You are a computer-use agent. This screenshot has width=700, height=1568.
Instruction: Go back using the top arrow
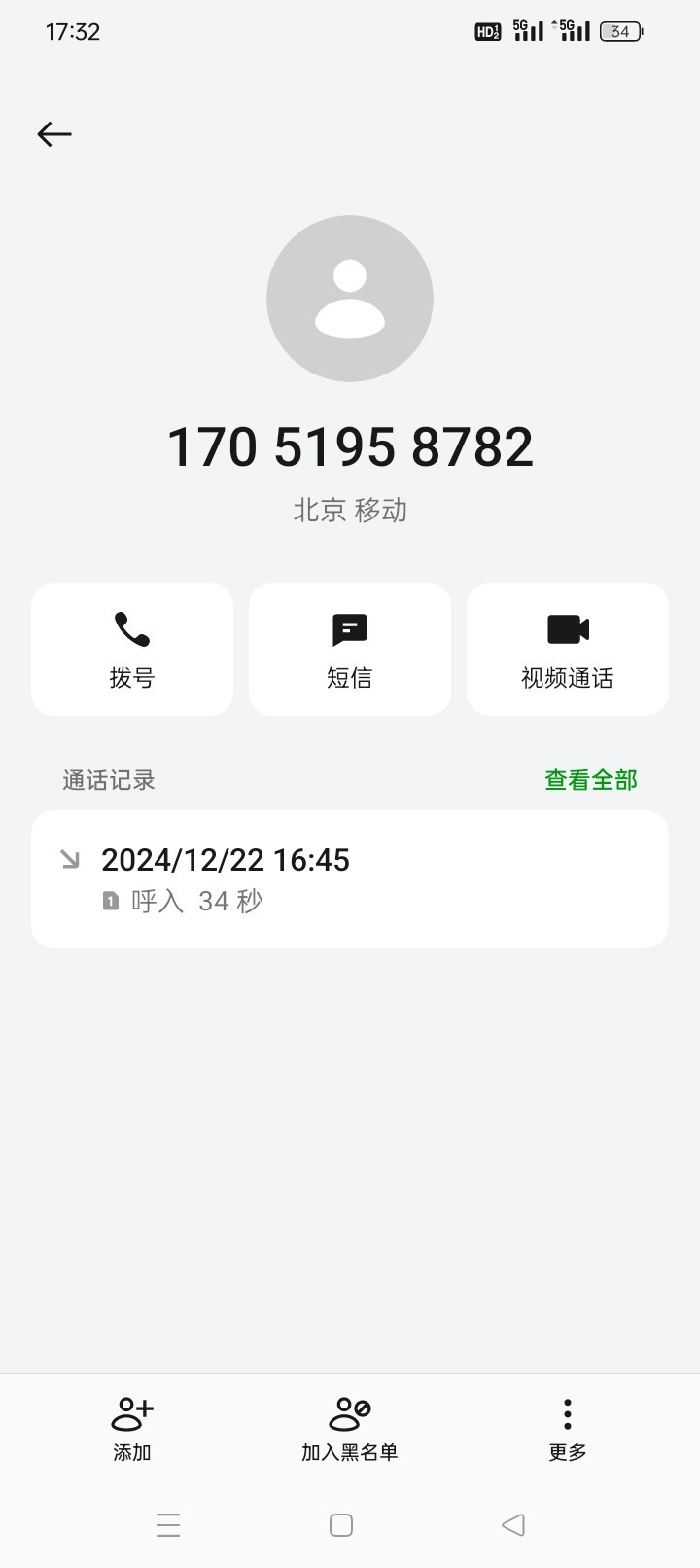pos(54,134)
